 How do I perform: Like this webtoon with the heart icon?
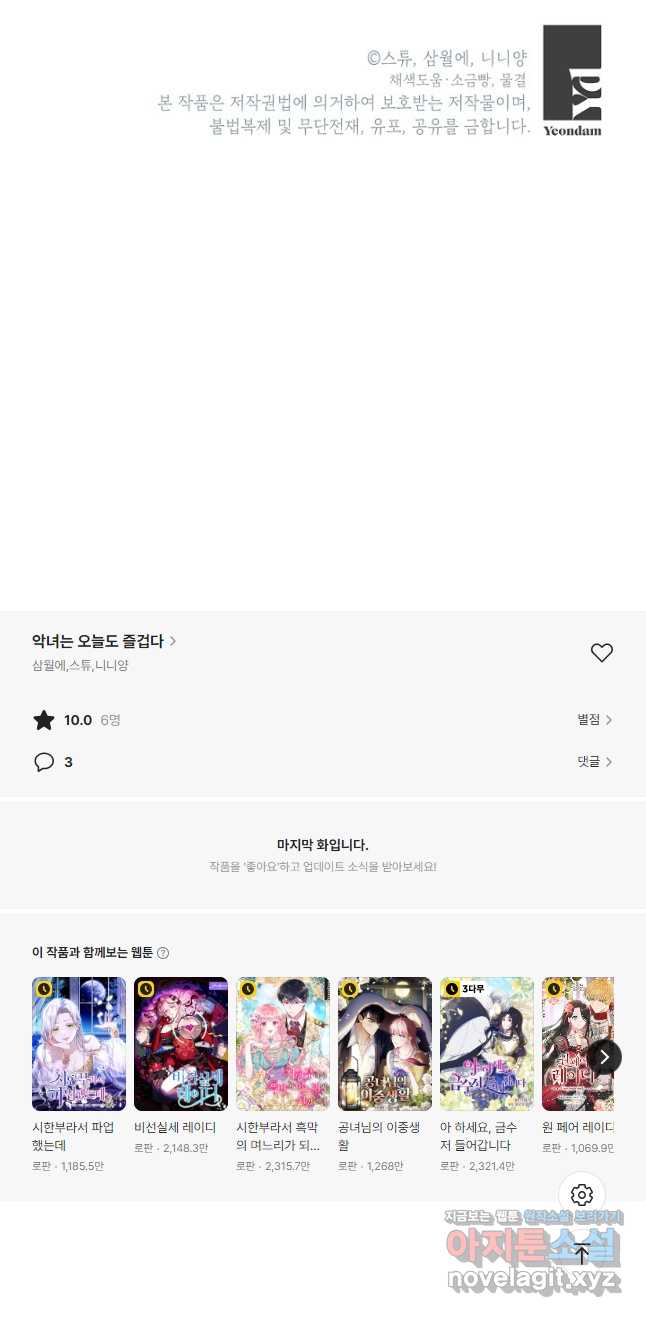601,653
